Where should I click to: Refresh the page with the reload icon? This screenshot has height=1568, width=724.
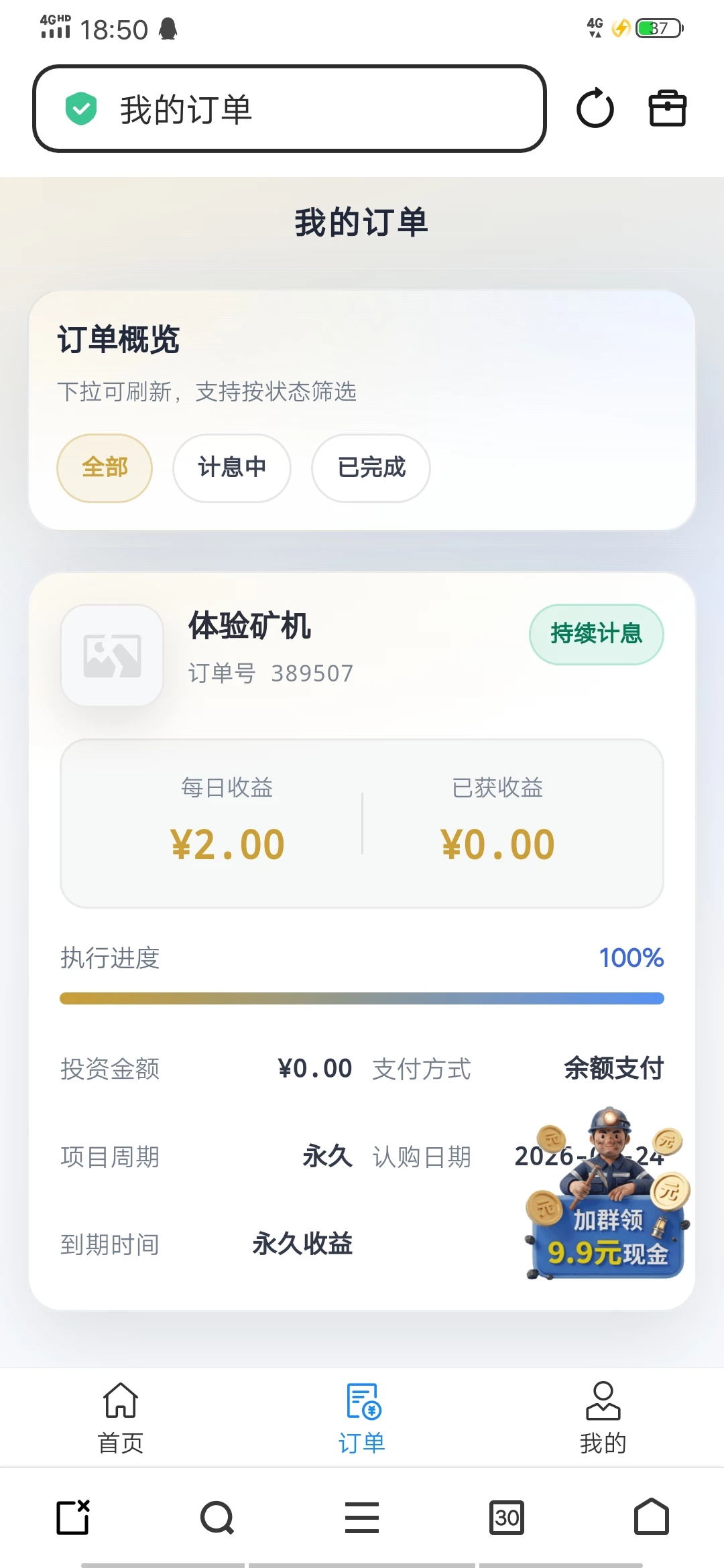point(595,109)
